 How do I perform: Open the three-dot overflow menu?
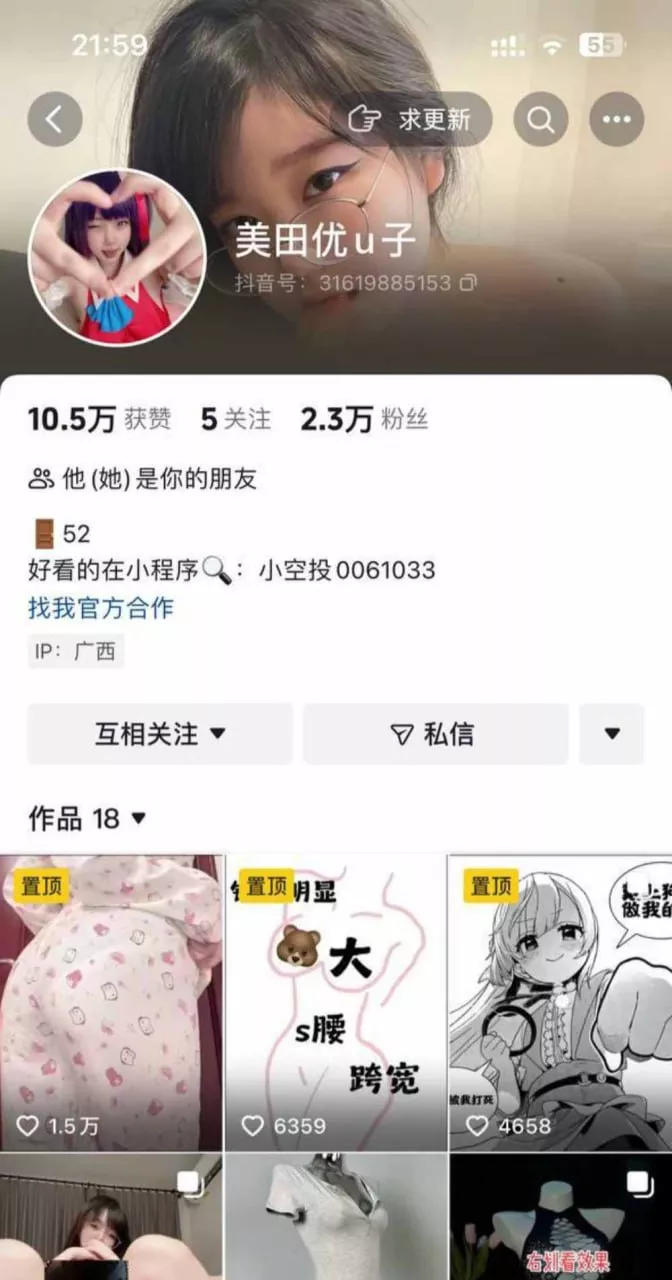(x=617, y=120)
